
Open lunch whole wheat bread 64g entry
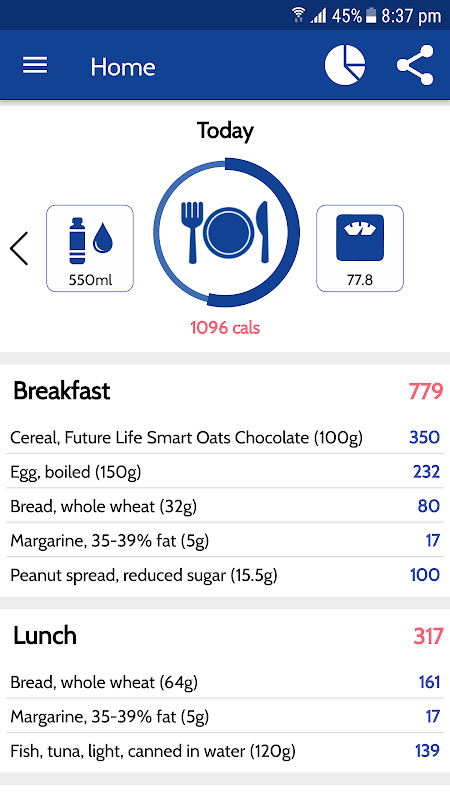coord(225,682)
